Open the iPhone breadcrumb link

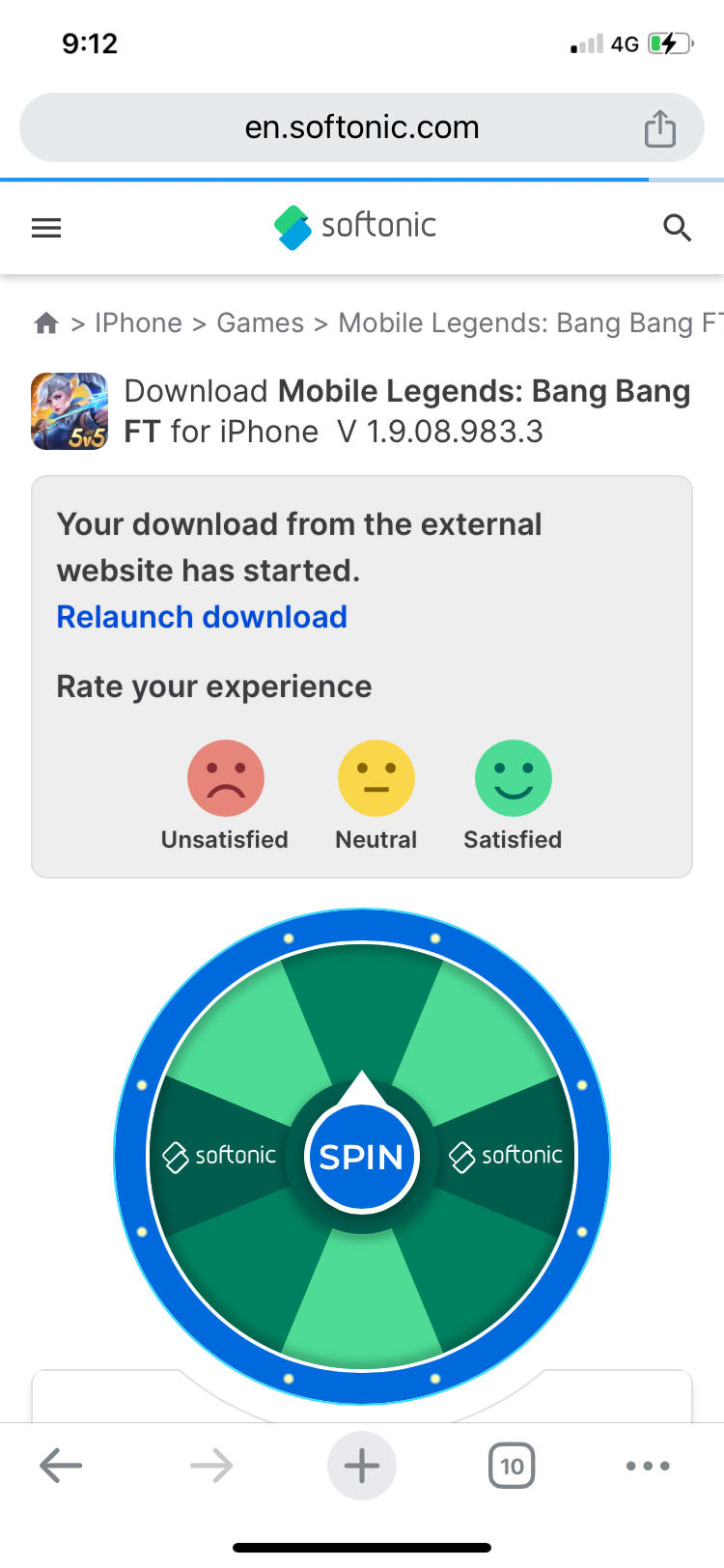[138, 323]
